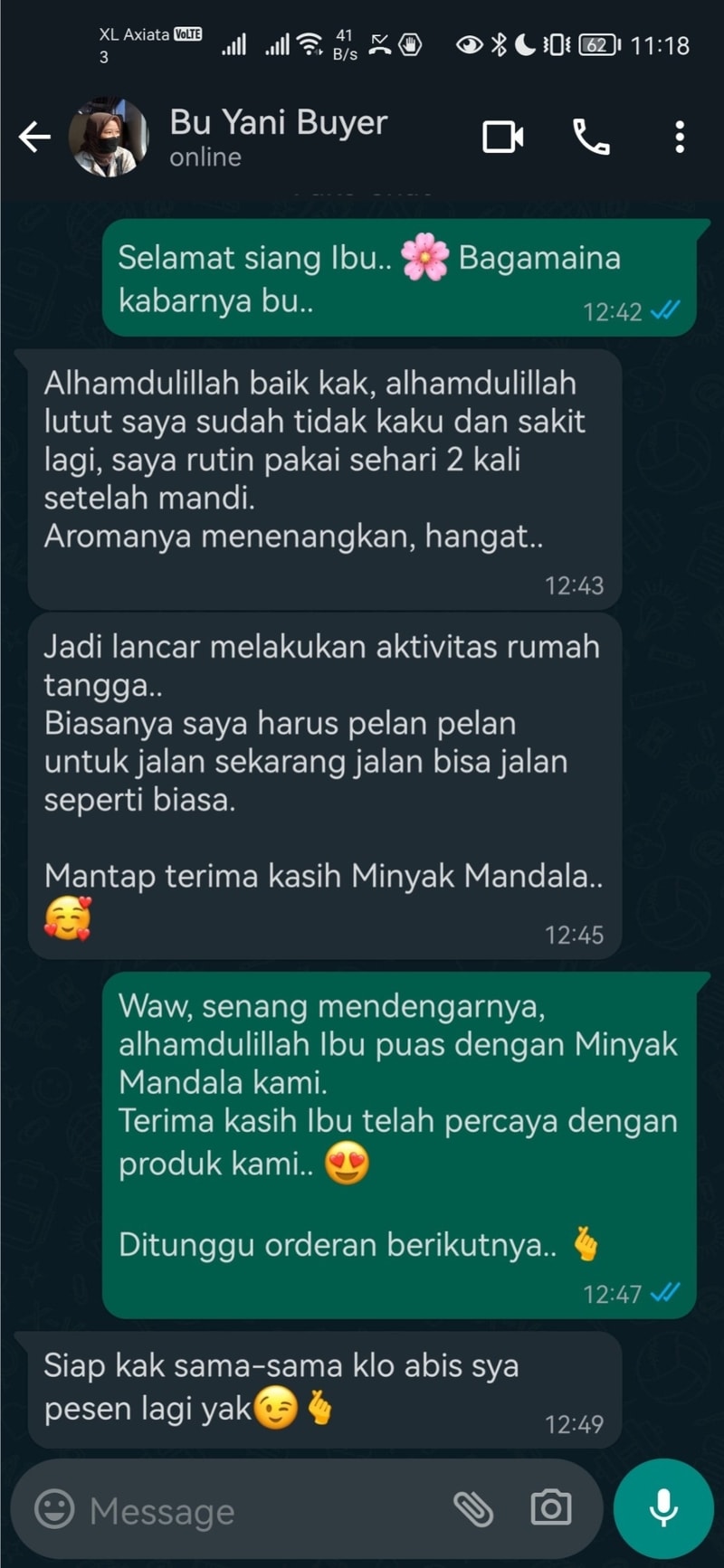Open the camera to send a photo

click(x=550, y=1507)
